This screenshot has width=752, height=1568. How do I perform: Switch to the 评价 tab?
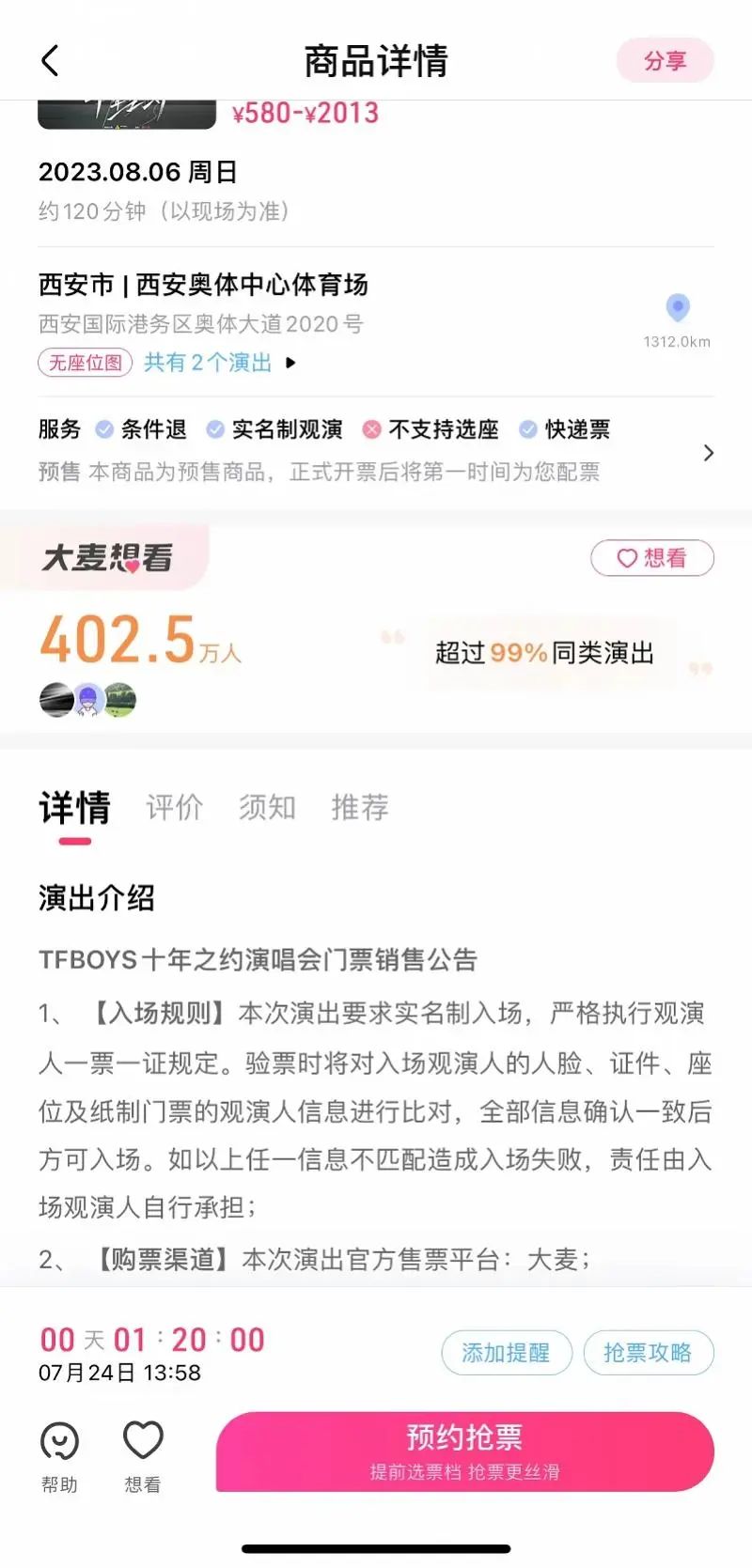(175, 807)
